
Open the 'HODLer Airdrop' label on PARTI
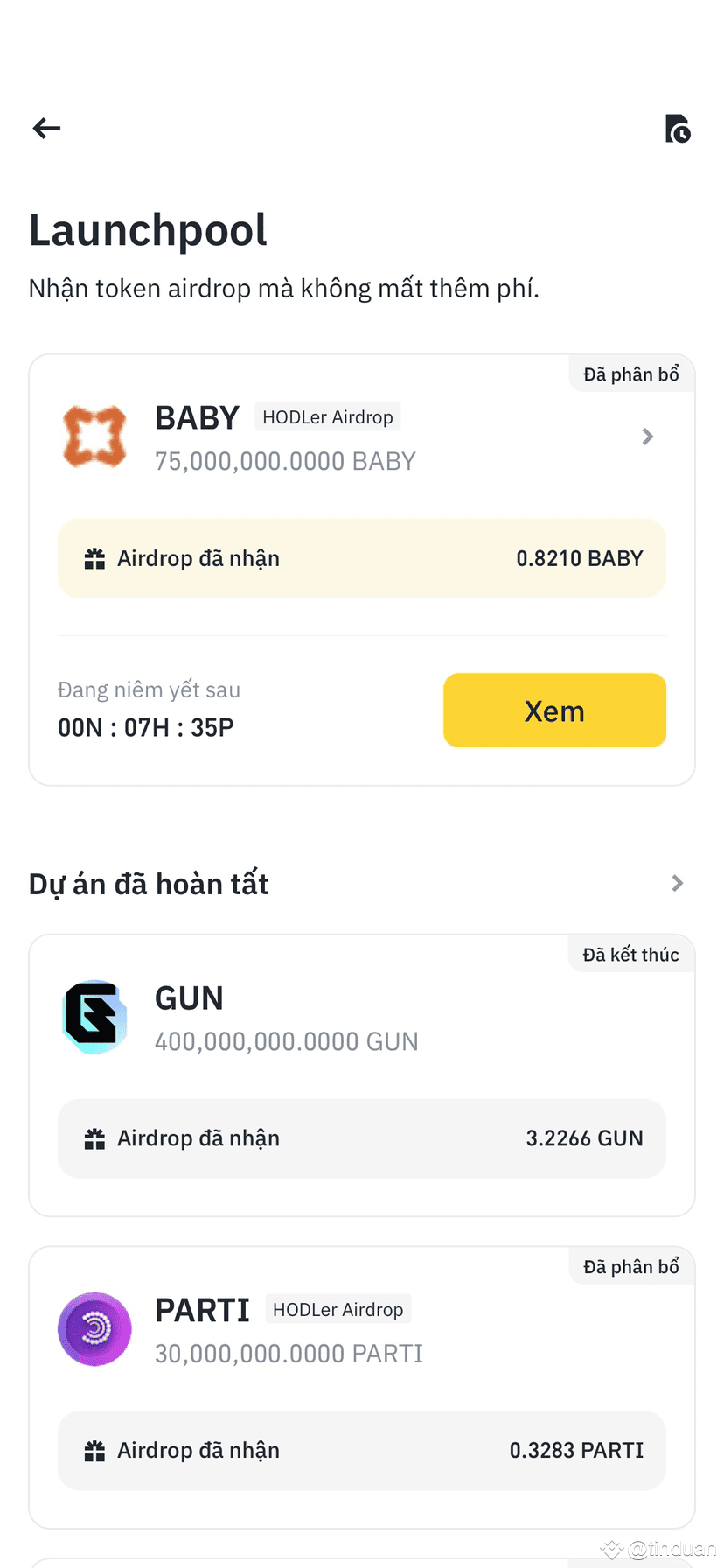coord(338,1309)
